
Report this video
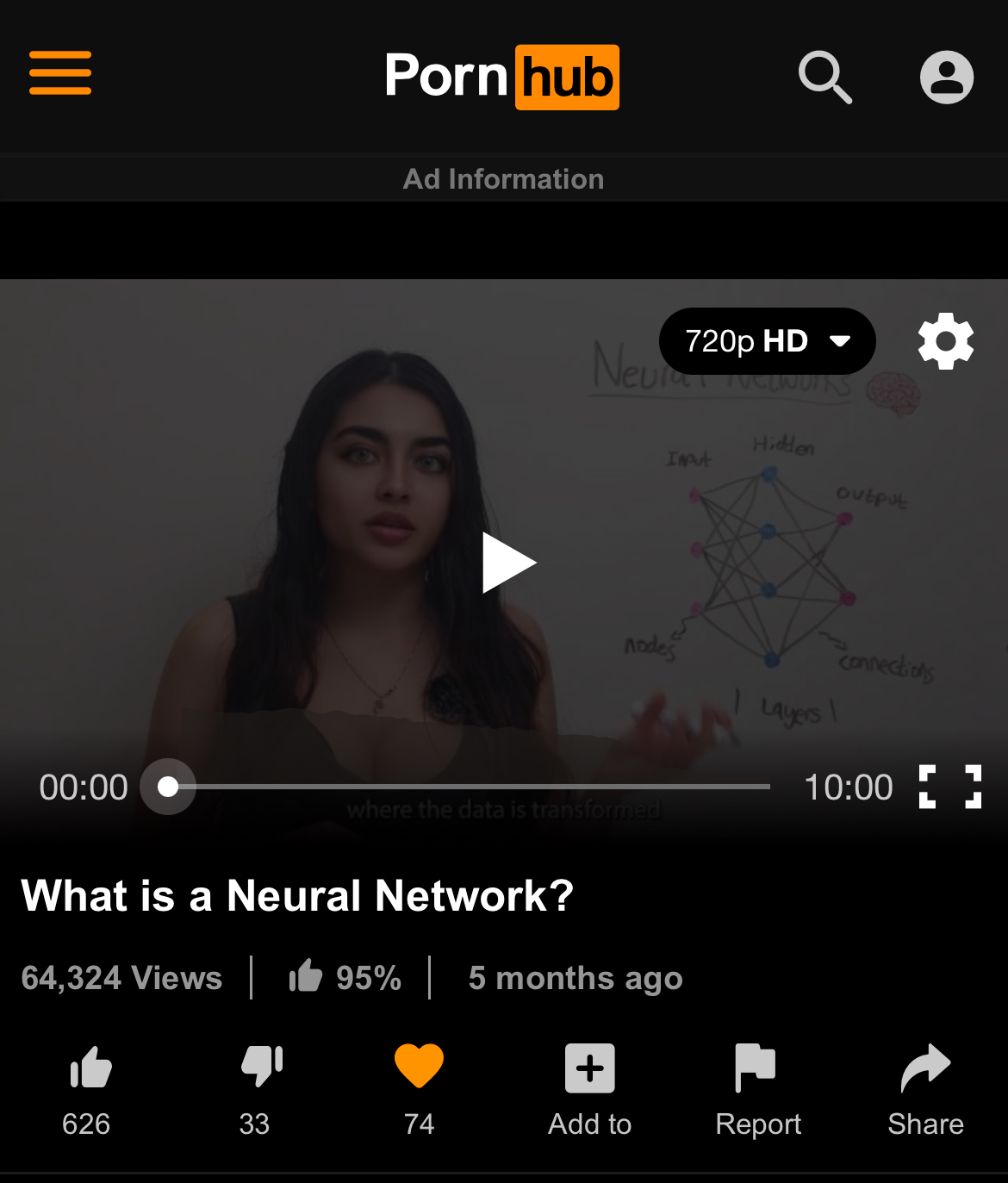coord(756,1068)
